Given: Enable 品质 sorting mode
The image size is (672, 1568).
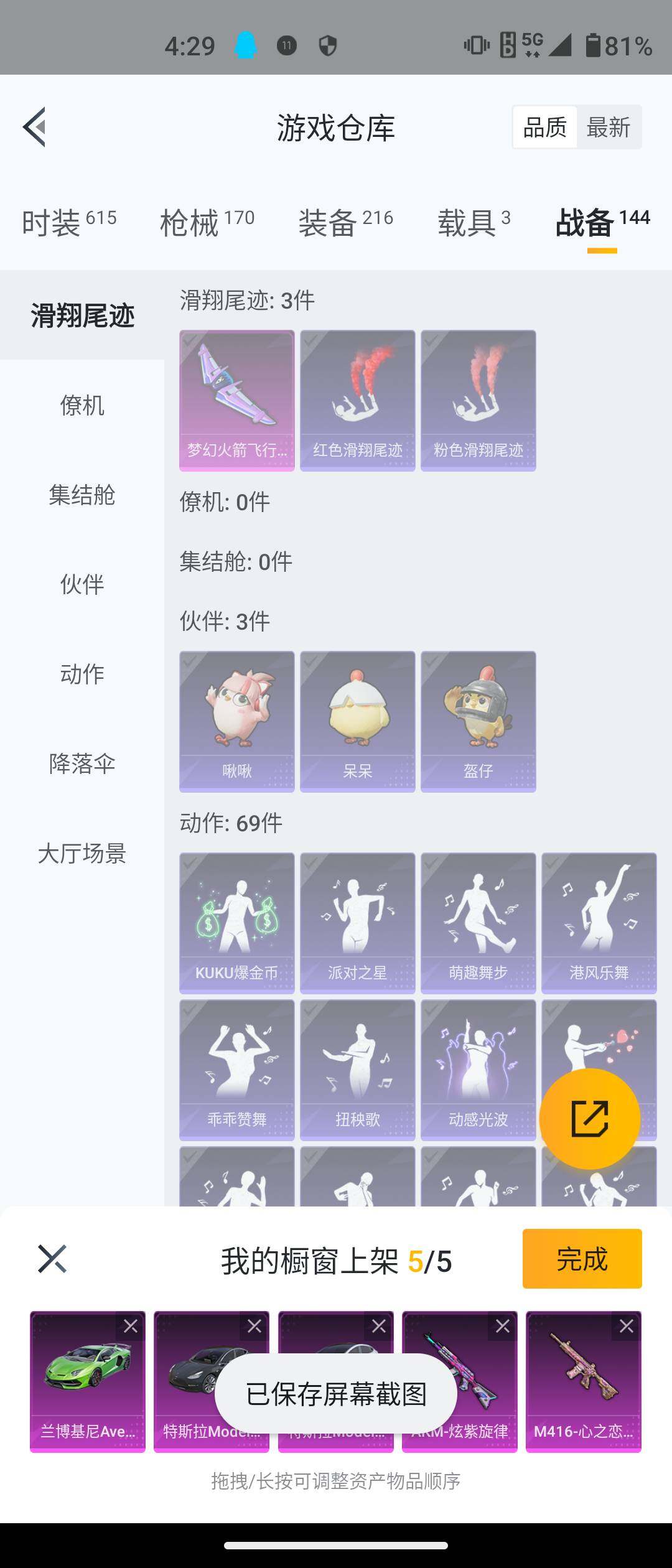Looking at the screenshot, I should [544, 126].
